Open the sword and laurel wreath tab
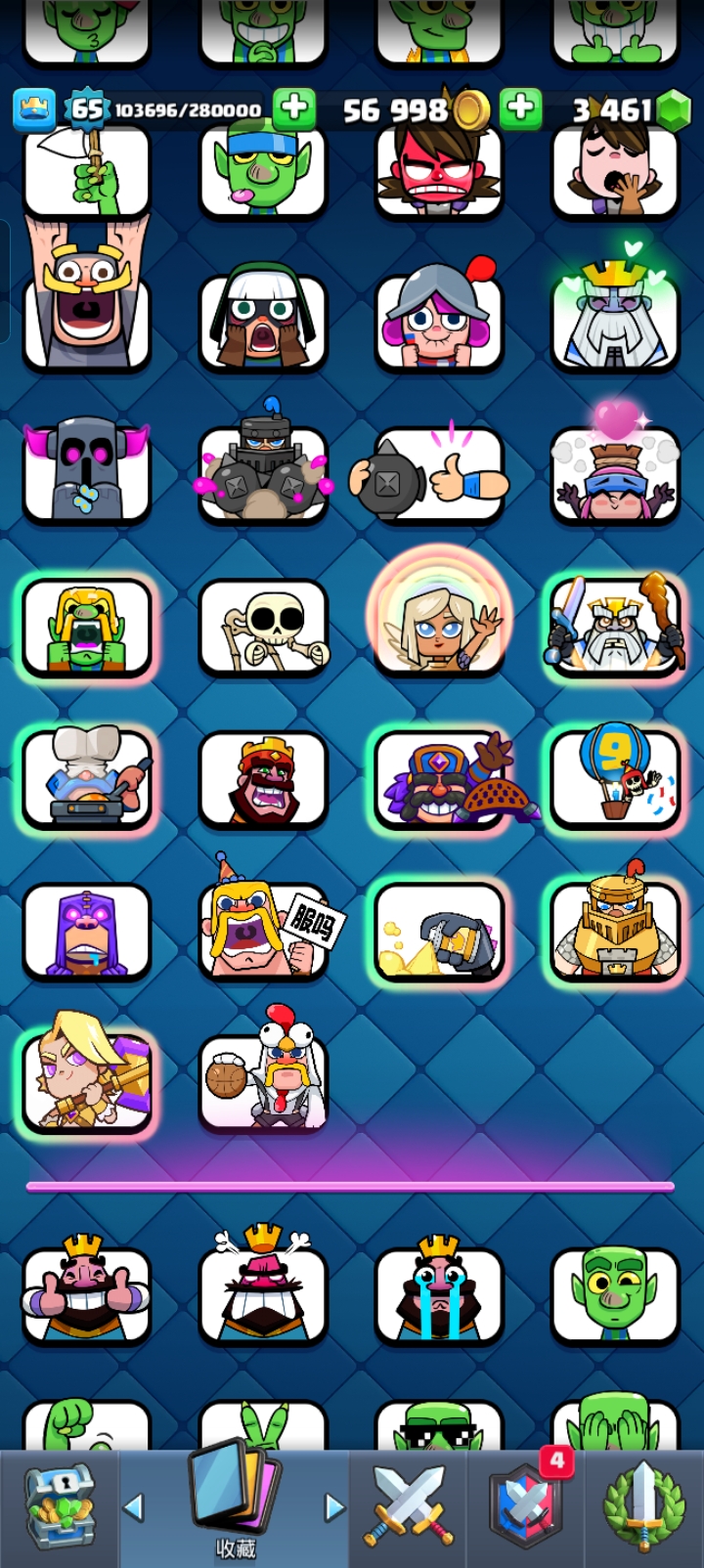The width and height of the screenshot is (704, 1568). click(x=642, y=1508)
